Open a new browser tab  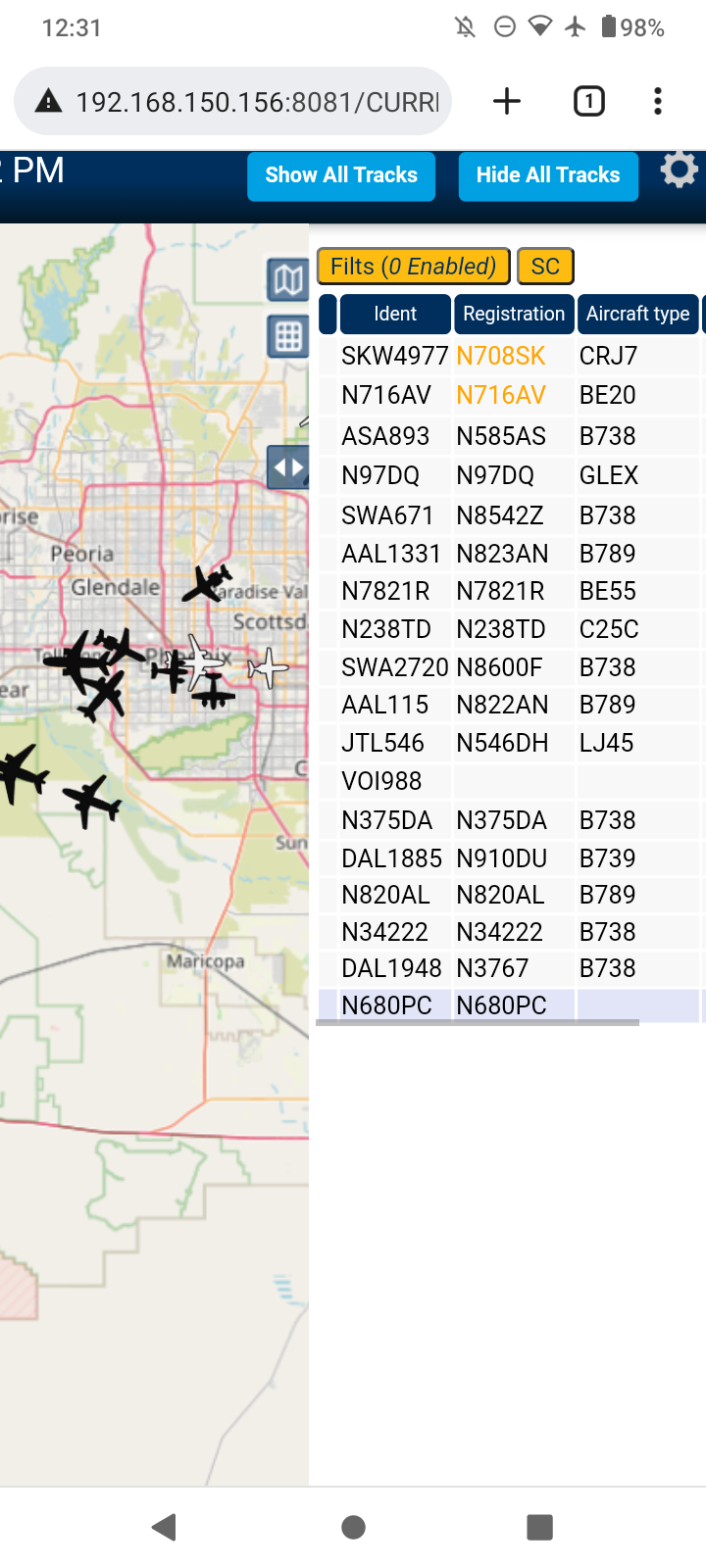coord(507,101)
